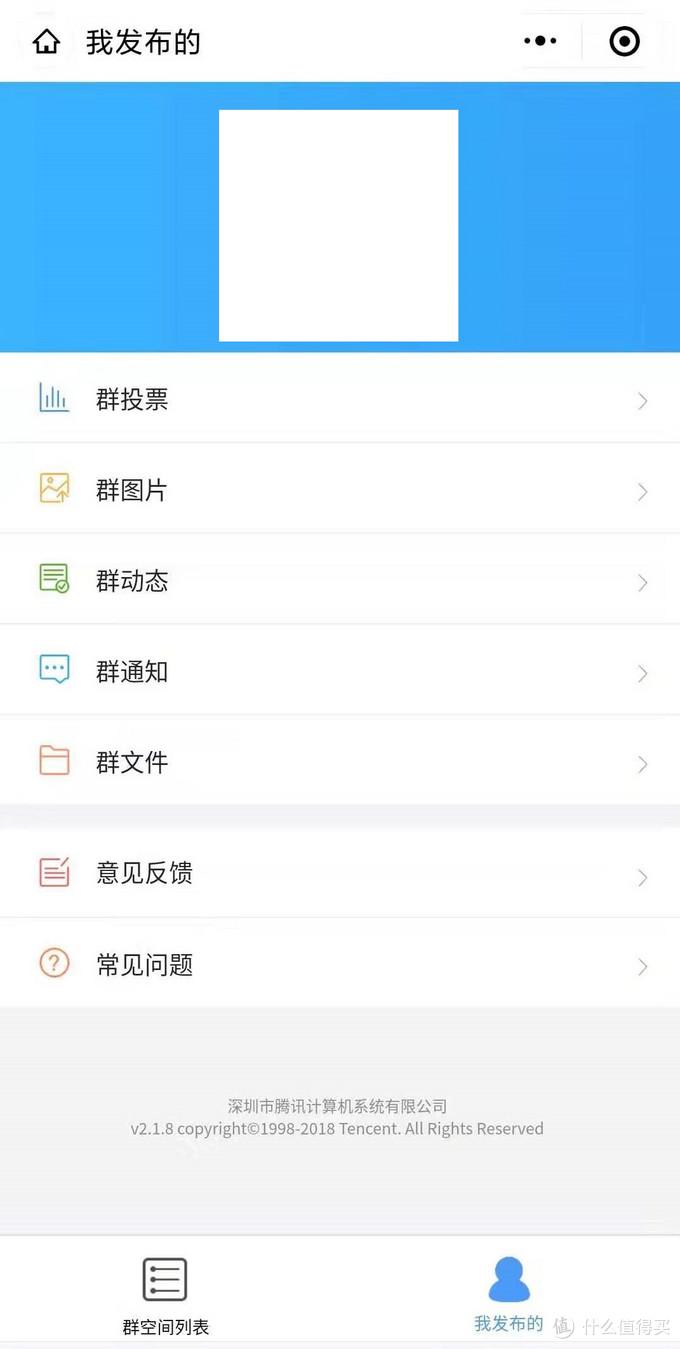Close the mini program with circle button
The height and width of the screenshot is (1349, 680).
624,41
